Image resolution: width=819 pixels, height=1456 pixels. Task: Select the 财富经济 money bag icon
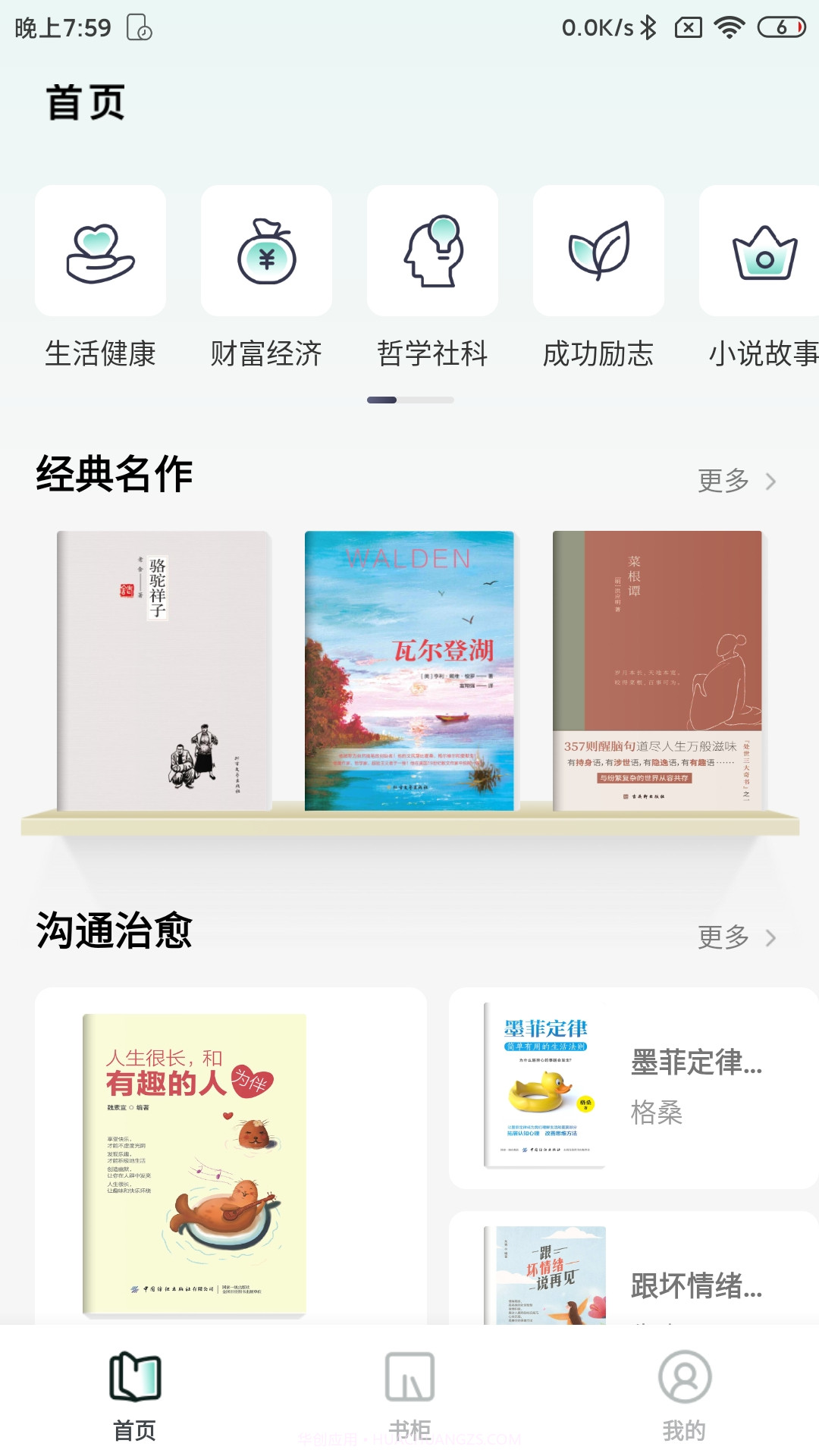coord(267,250)
